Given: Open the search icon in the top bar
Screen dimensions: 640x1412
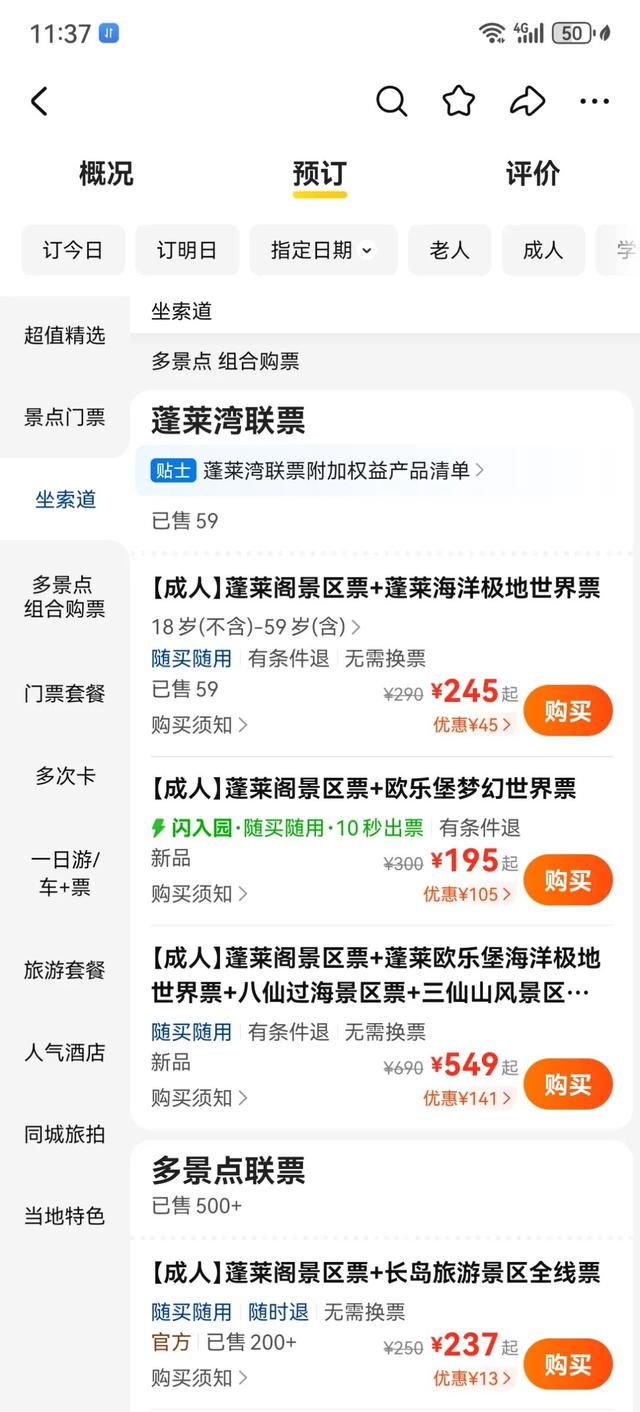Looking at the screenshot, I should 391,101.
